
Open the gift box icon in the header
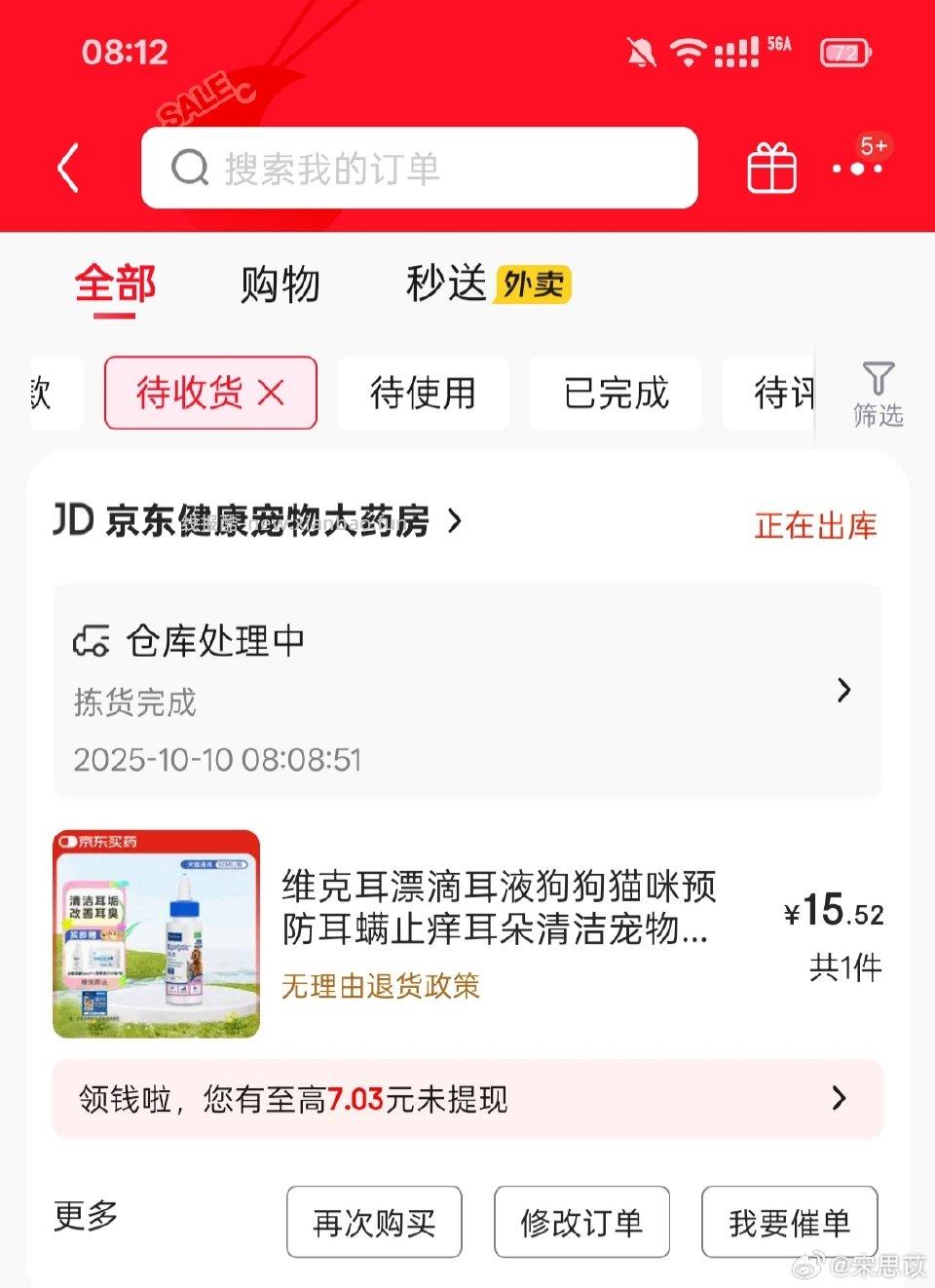(x=770, y=168)
